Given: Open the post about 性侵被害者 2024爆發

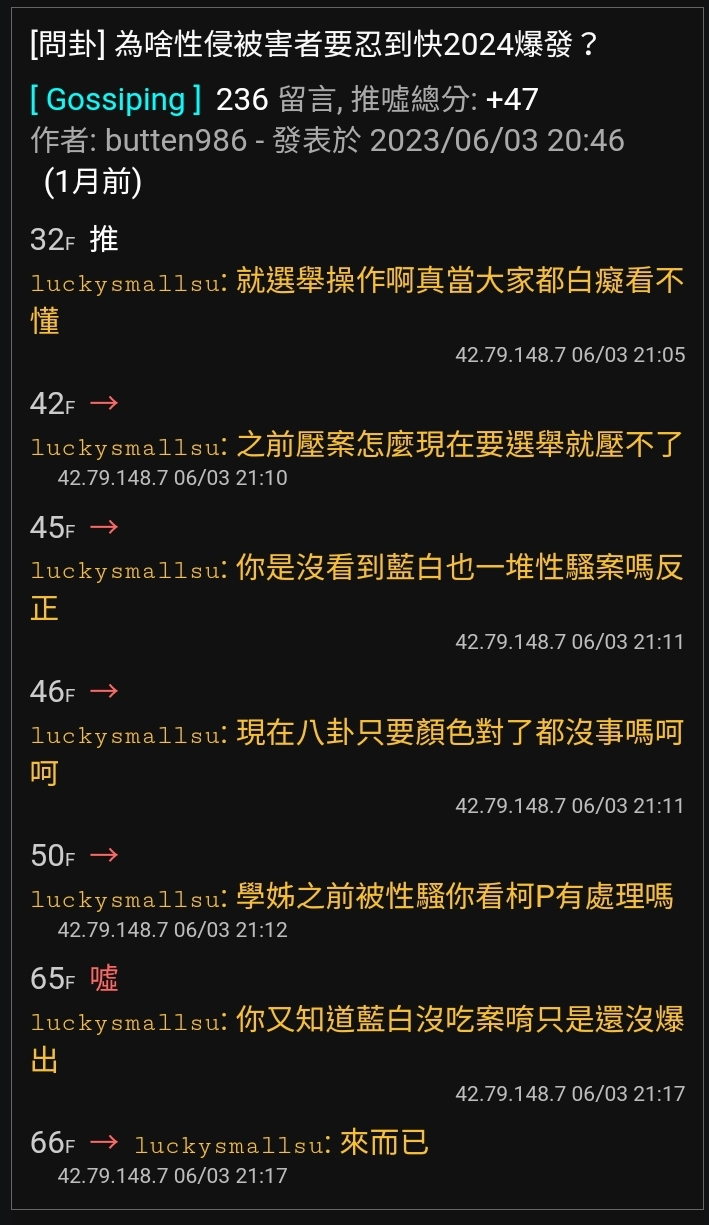Looking at the screenshot, I should (x=315, y=46).
